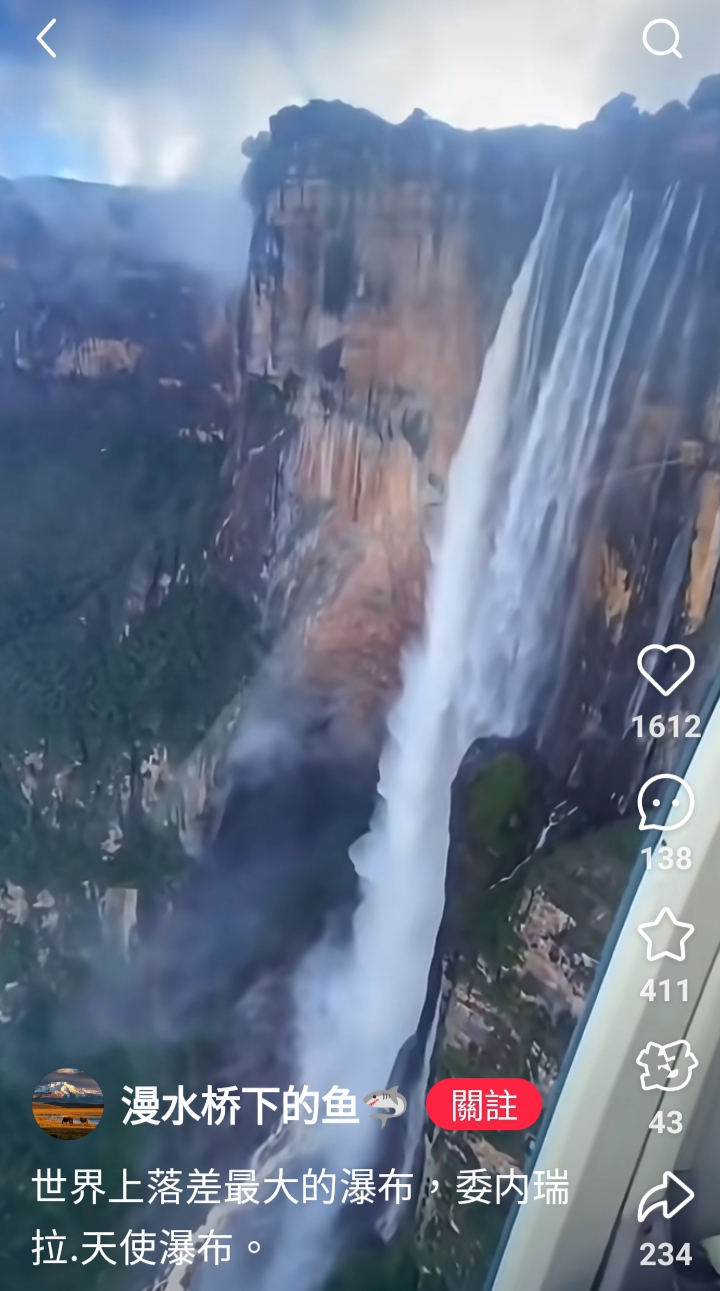
Task: Add the video to favorites with star
Action: coord(666,935)
